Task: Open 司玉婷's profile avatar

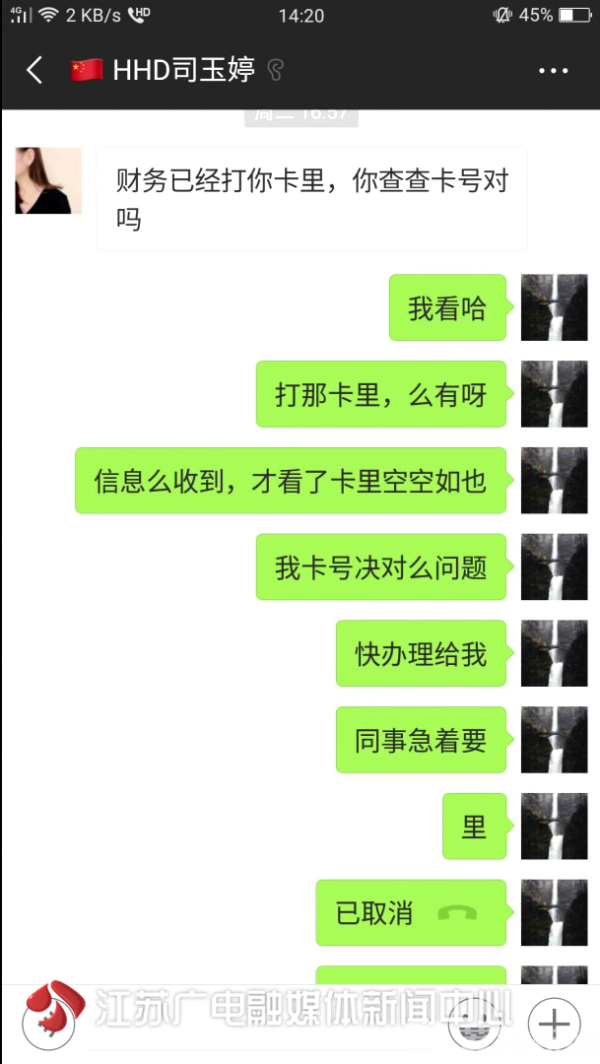Action: [x=48, y=181]
